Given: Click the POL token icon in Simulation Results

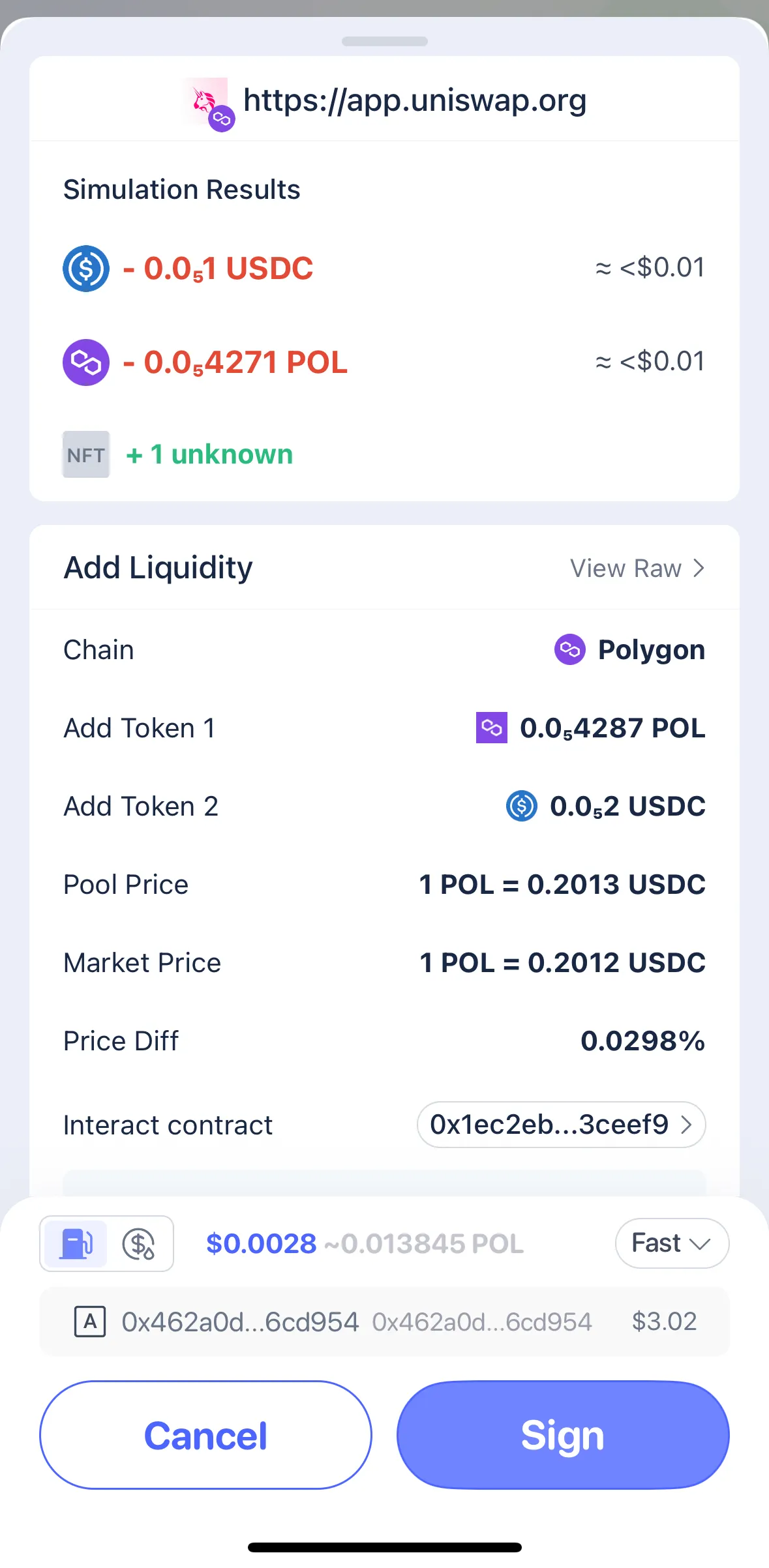Looking at the screenshot, I should [85, 362].
